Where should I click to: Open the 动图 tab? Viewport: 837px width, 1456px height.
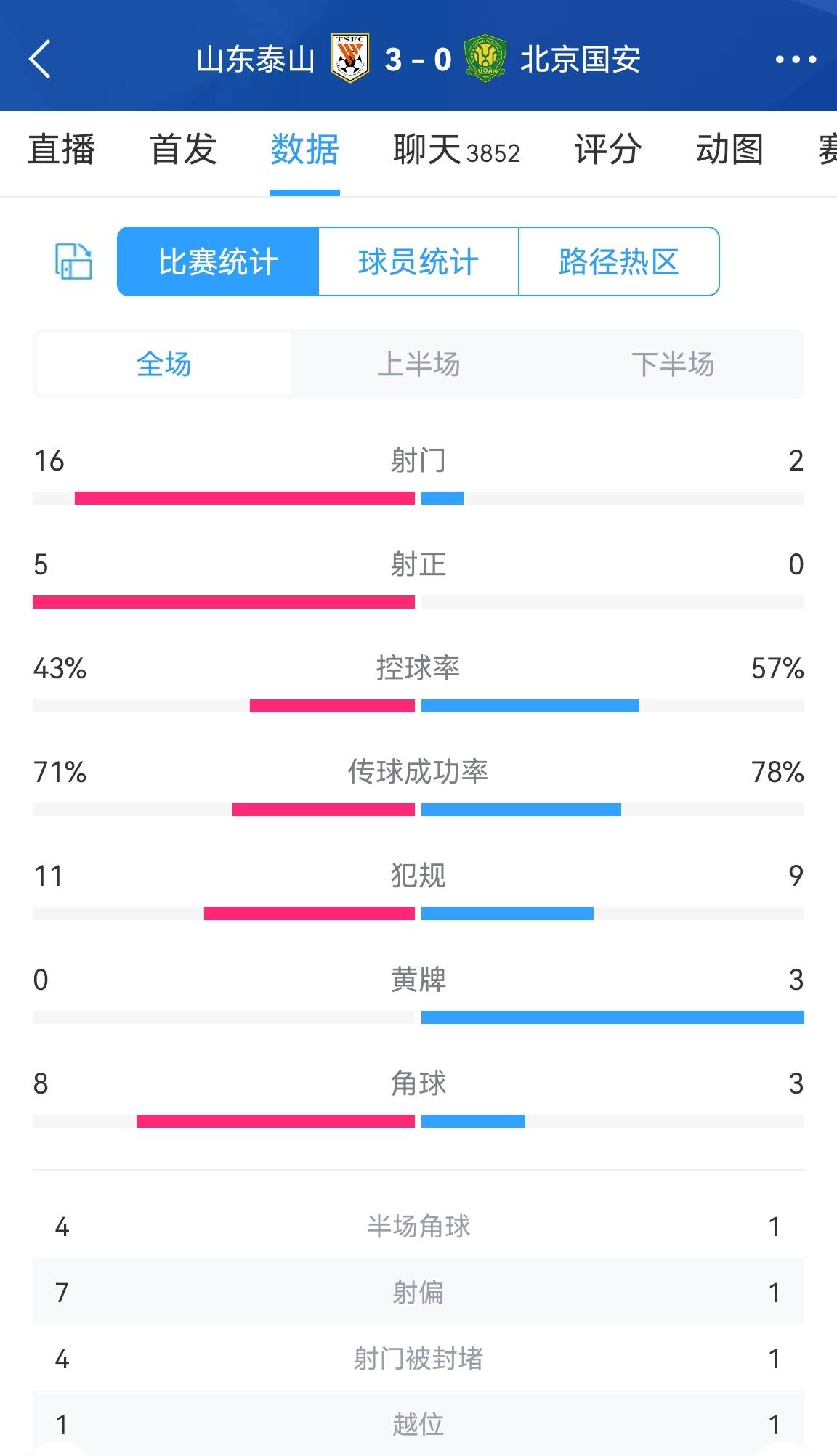(729, 150)
